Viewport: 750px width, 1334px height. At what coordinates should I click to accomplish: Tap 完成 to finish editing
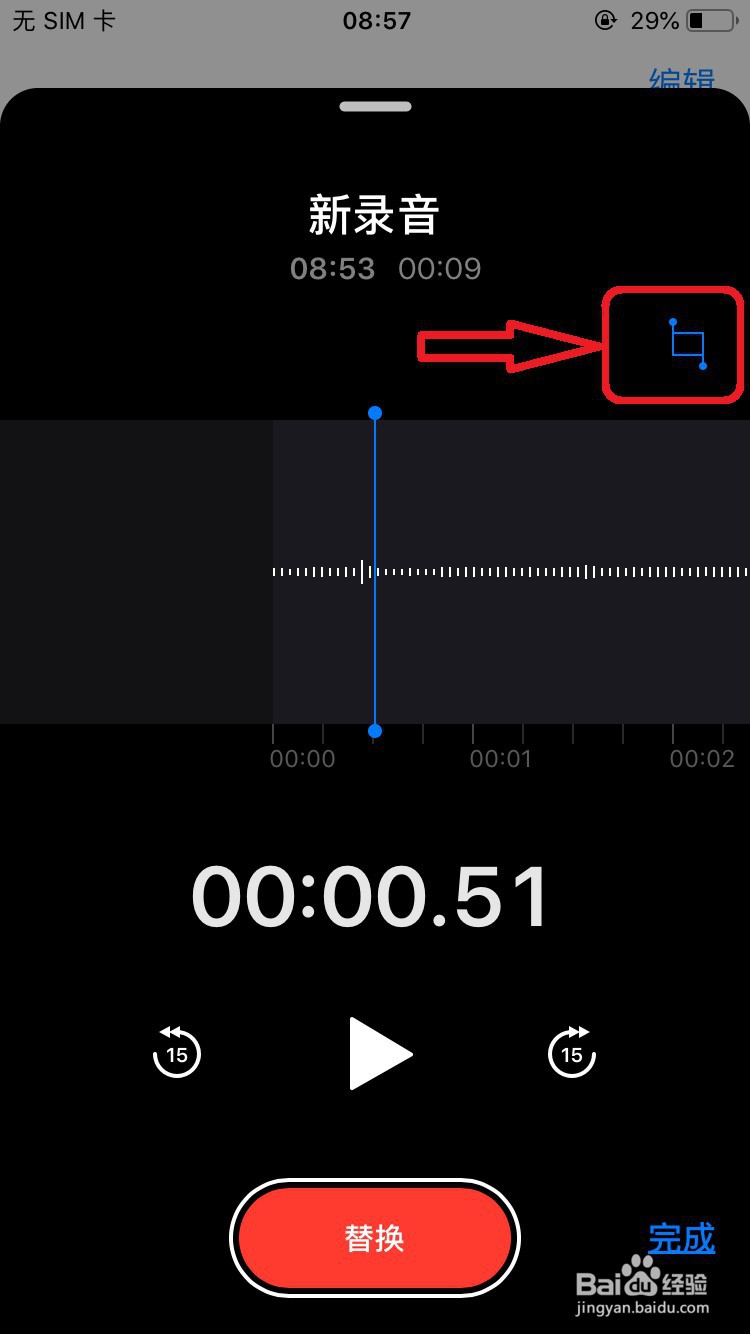click(681, 1238)
